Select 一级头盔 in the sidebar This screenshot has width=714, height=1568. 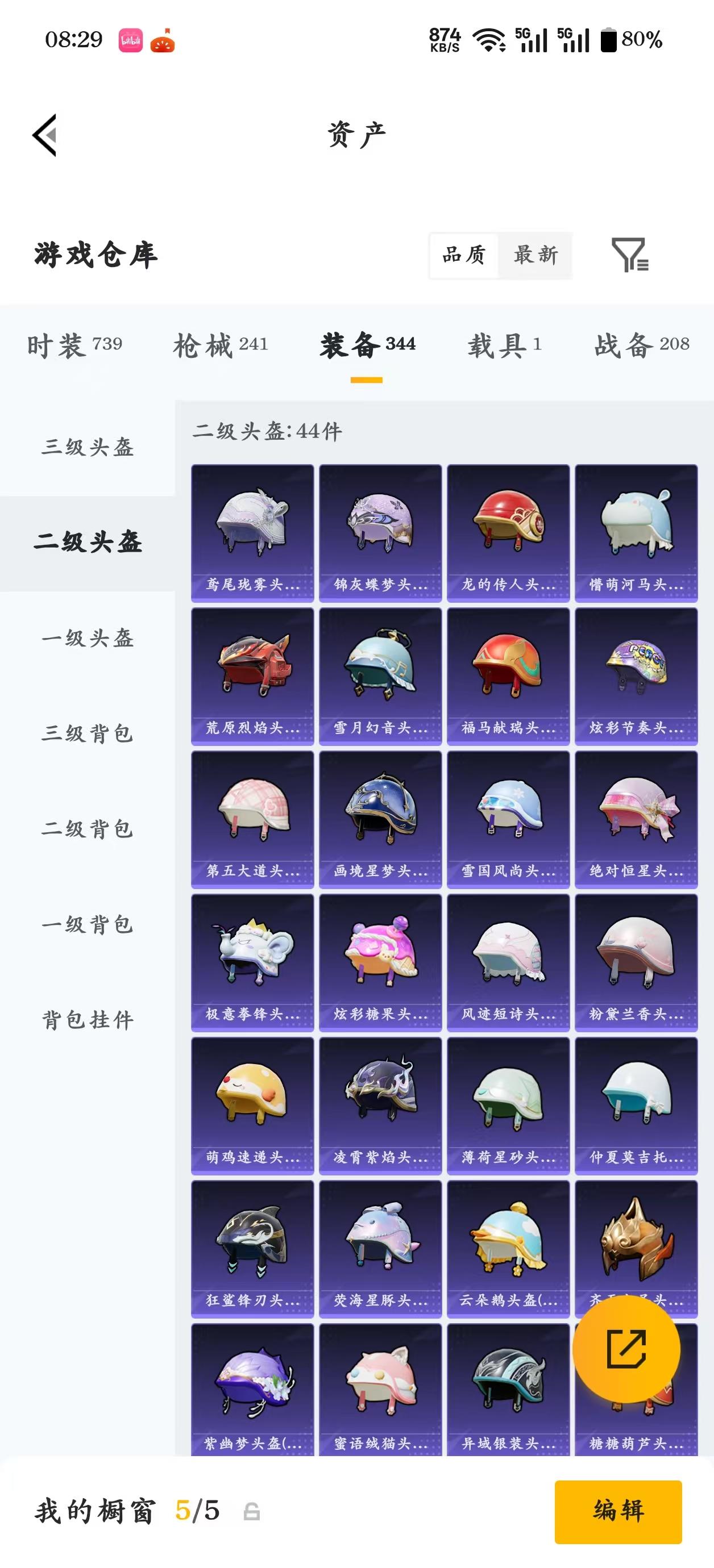click(87, 639)
